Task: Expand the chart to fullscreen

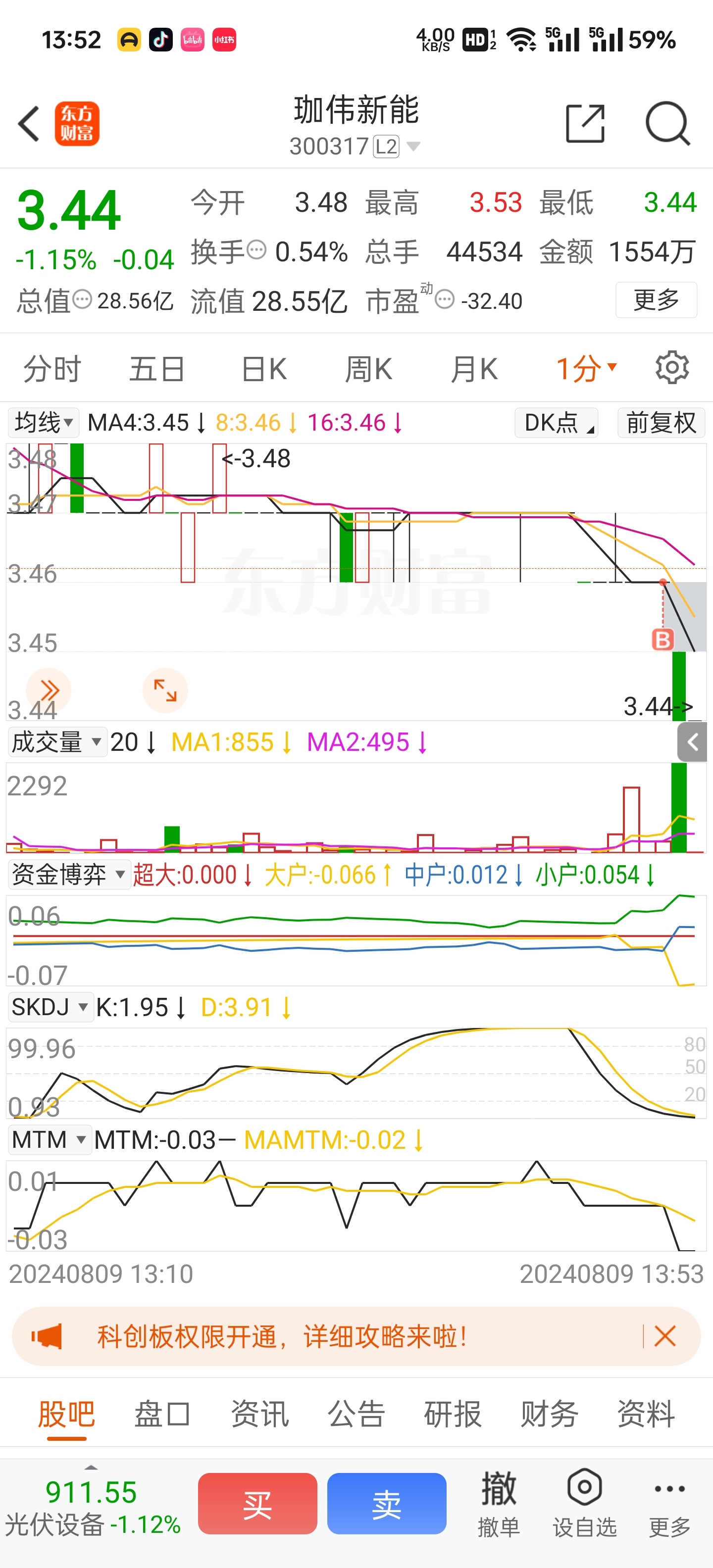Action: pos(165,690)
